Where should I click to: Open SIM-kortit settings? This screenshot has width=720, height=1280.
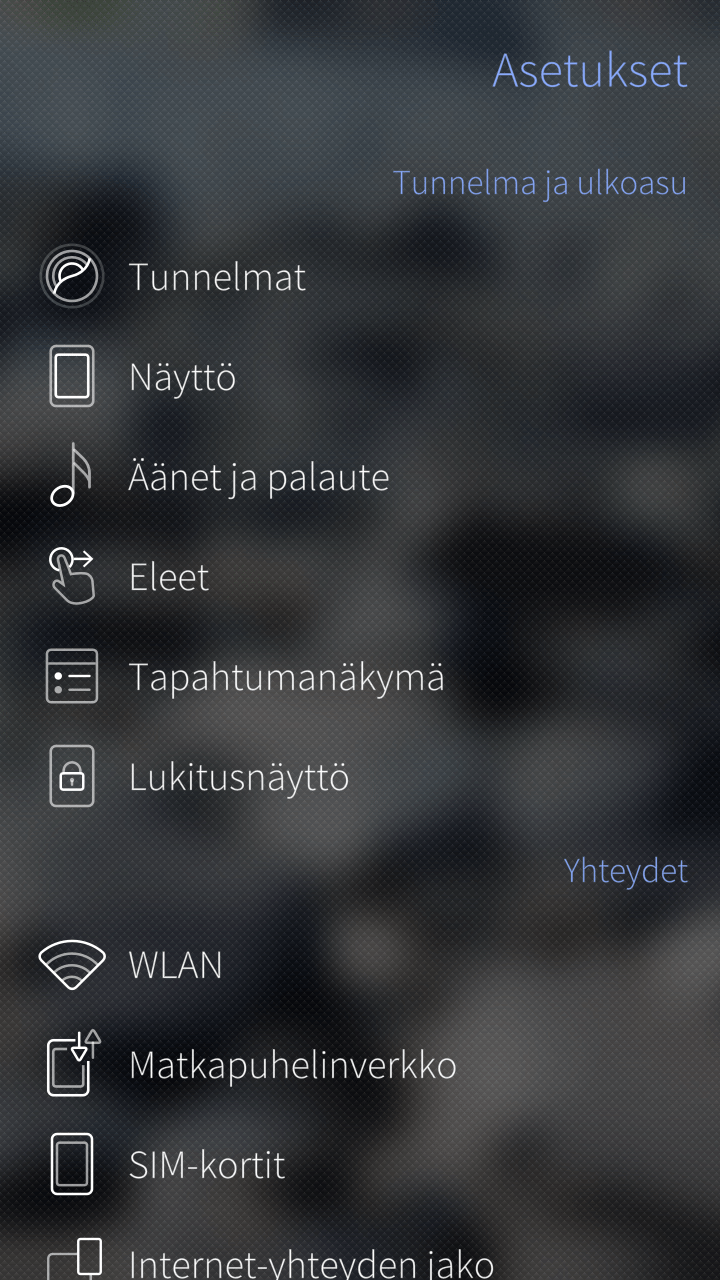206,1165
